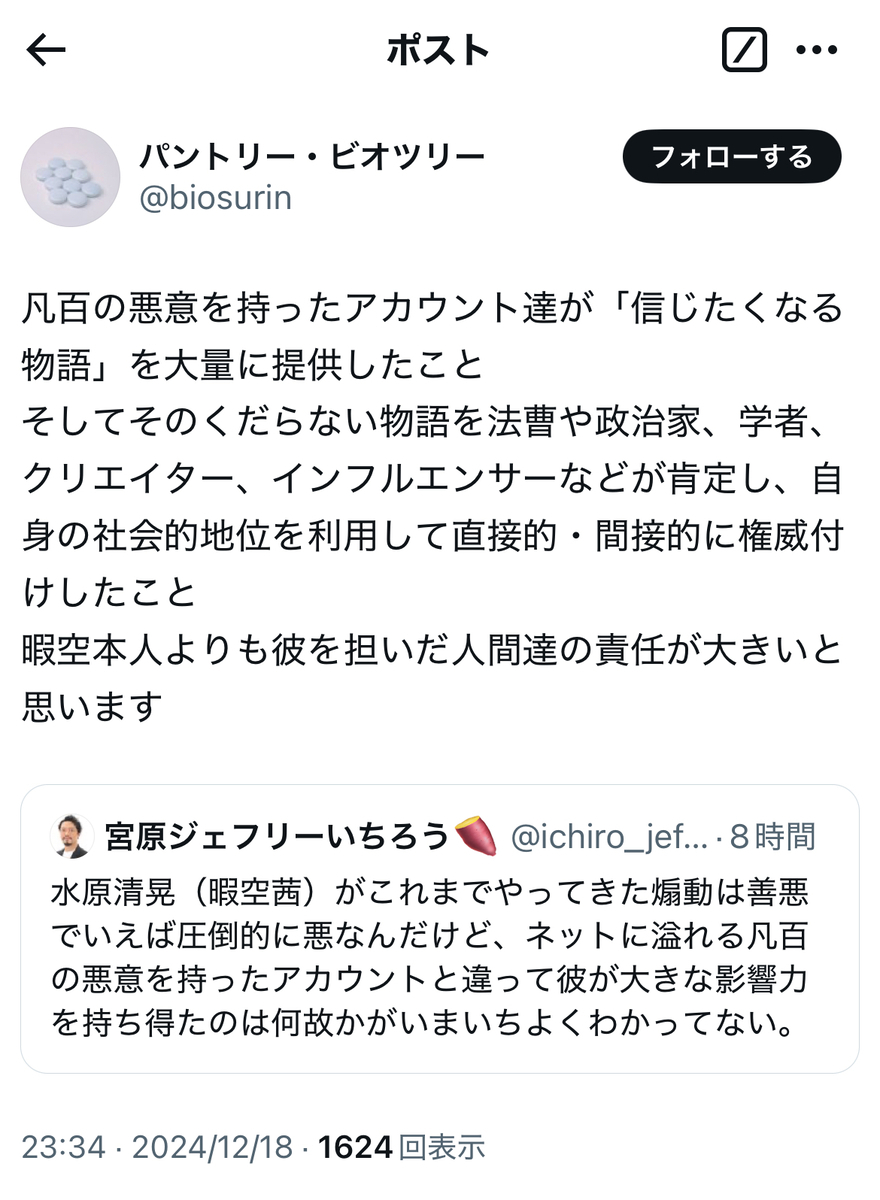This screenshot has height=1200, width=880.
Task: Tap the Grok slash icon
Action: [x=743, y=50]
